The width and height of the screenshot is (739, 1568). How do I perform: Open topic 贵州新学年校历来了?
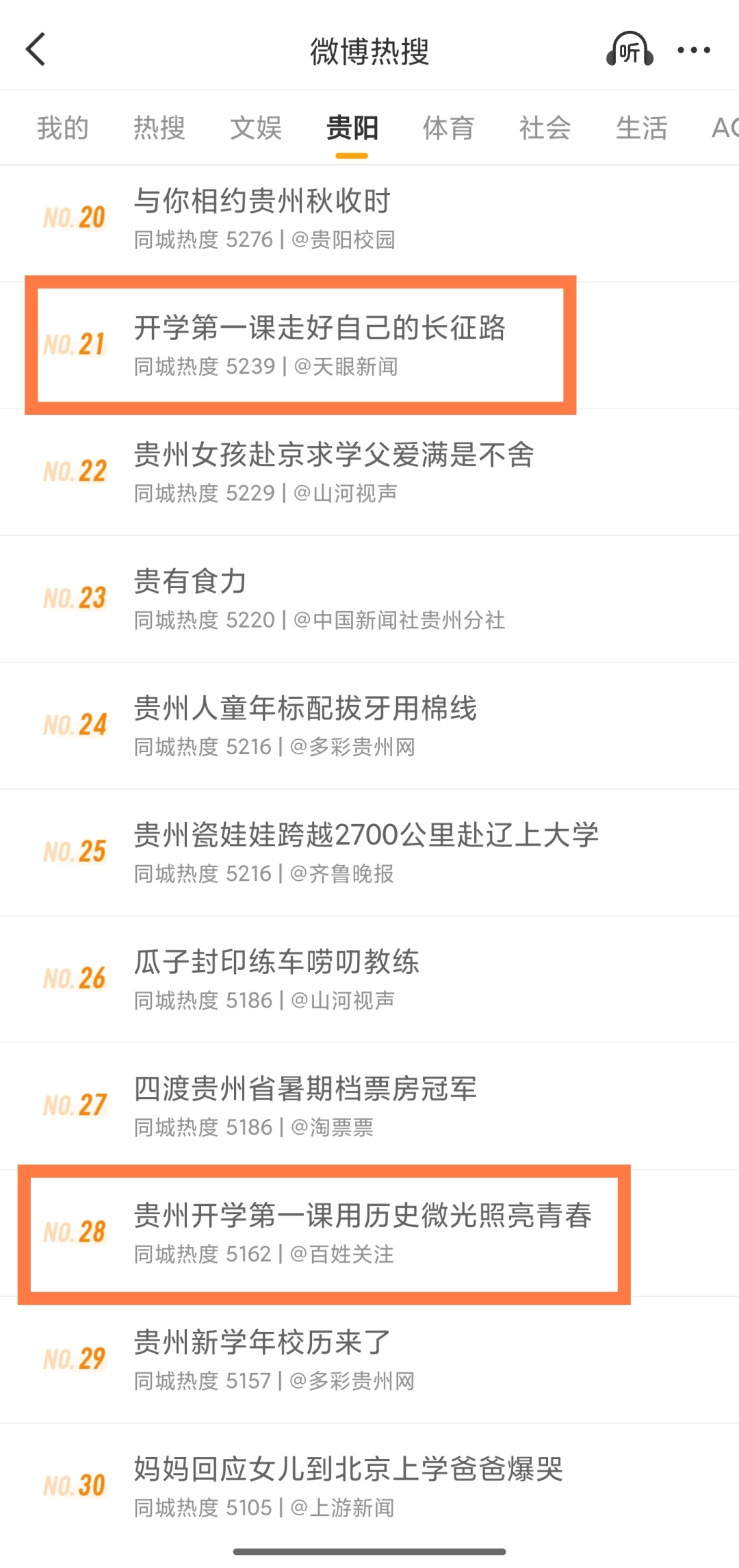pos(369,1359)
